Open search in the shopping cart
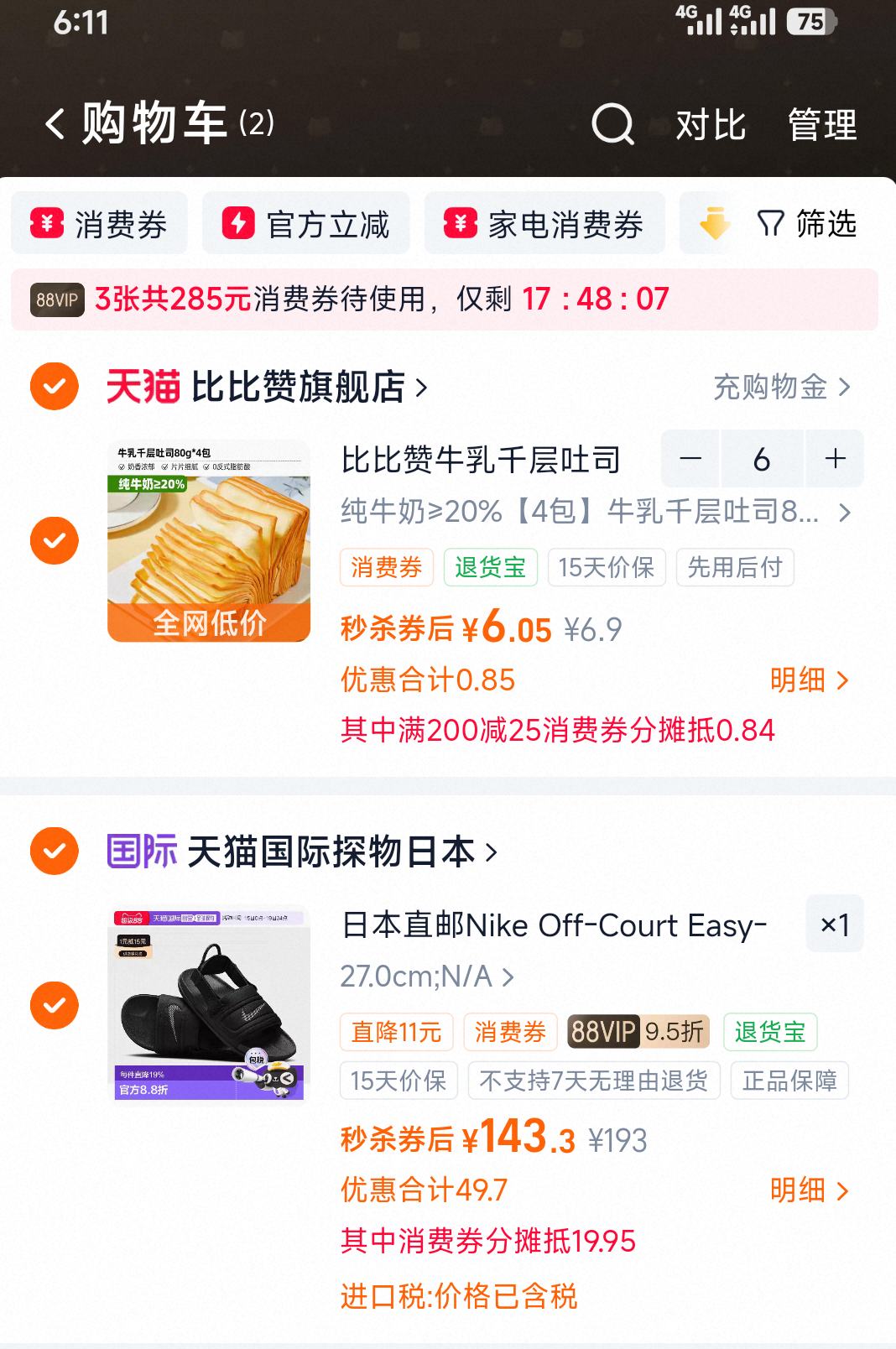Image resolution: width=896 pixels, height=1349 pixels. point(612,124)
